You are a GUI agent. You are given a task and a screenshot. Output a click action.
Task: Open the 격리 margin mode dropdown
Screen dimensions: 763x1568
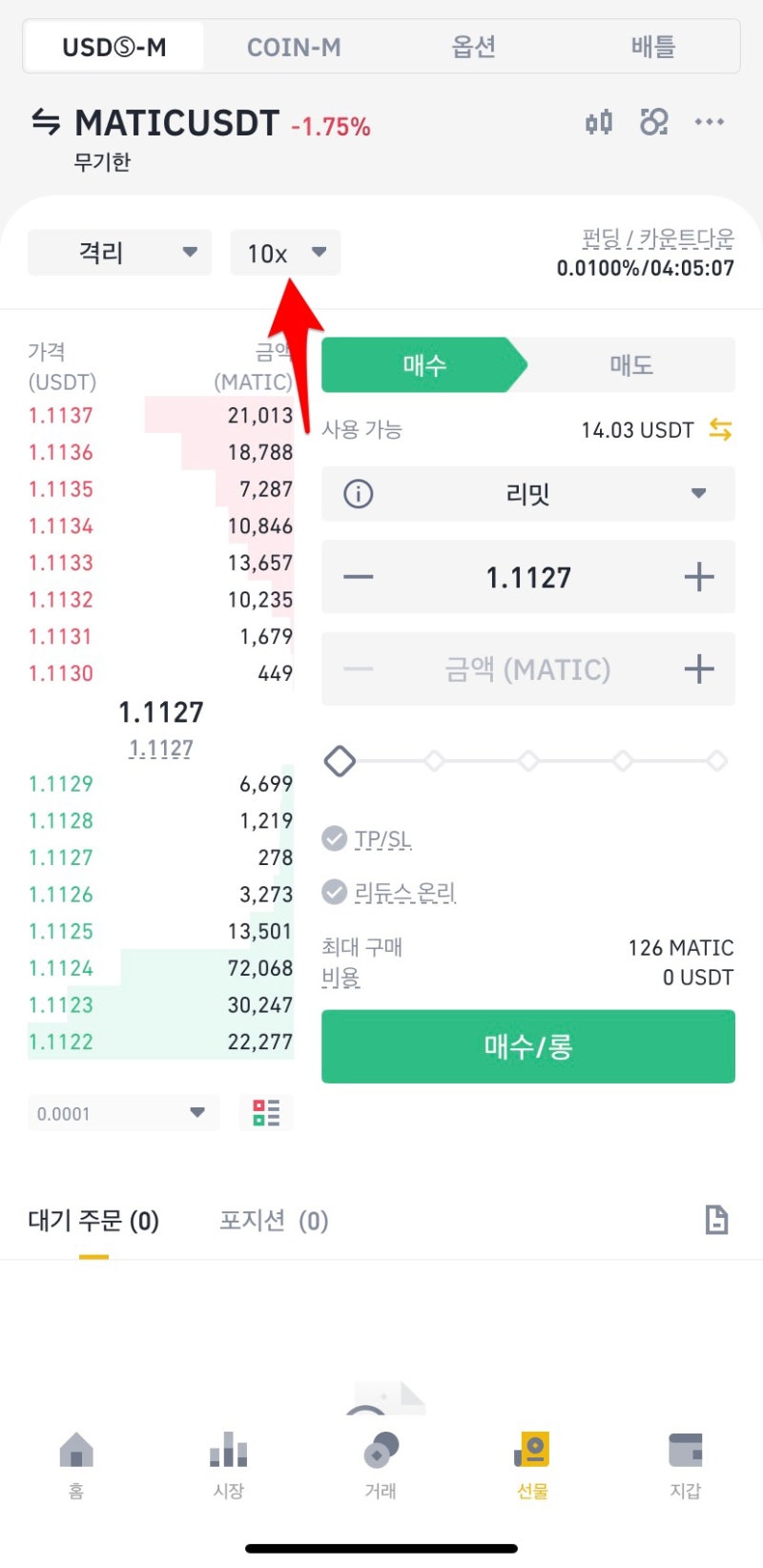coord(119,253)
